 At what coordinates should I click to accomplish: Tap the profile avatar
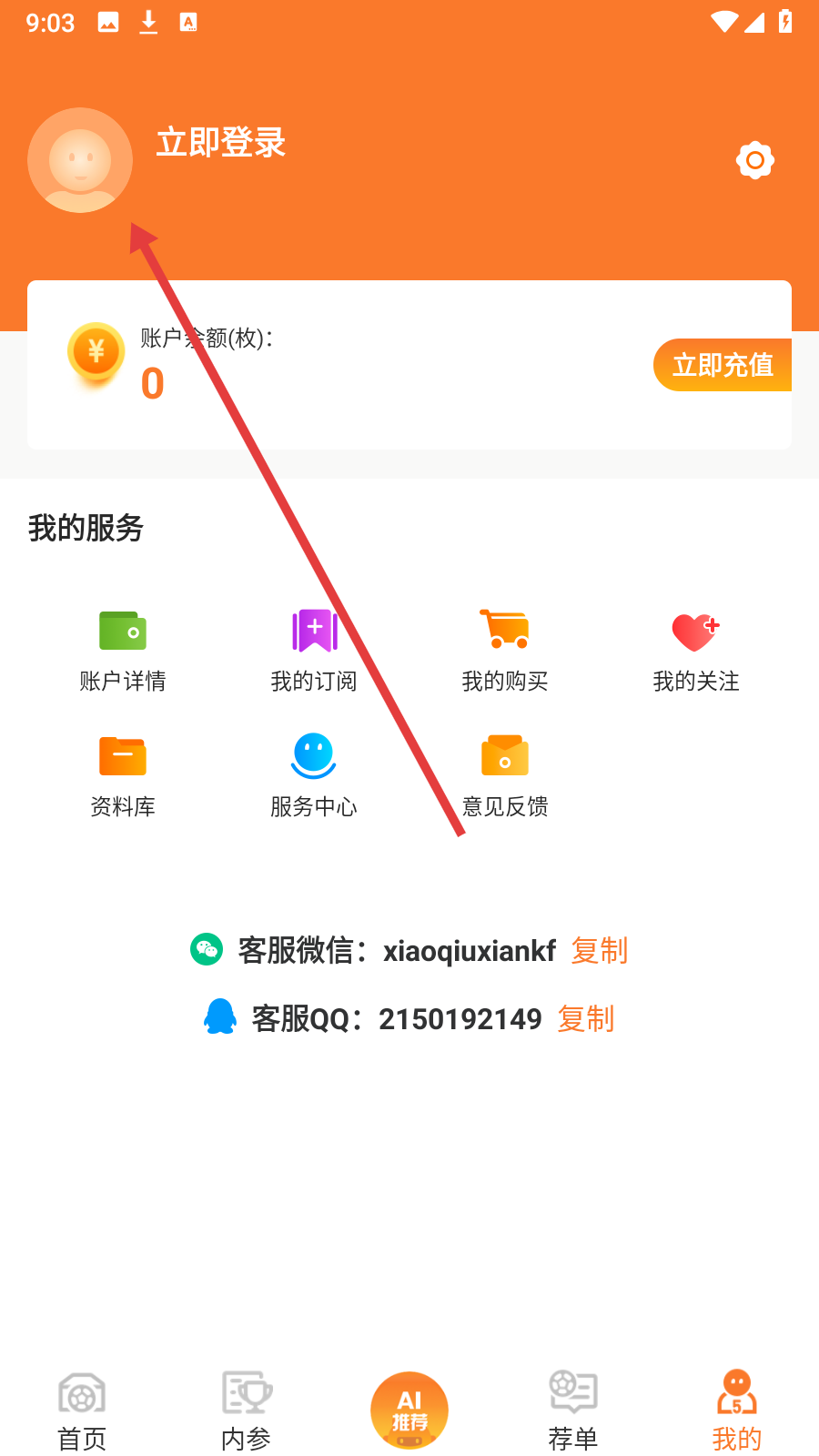80,160
